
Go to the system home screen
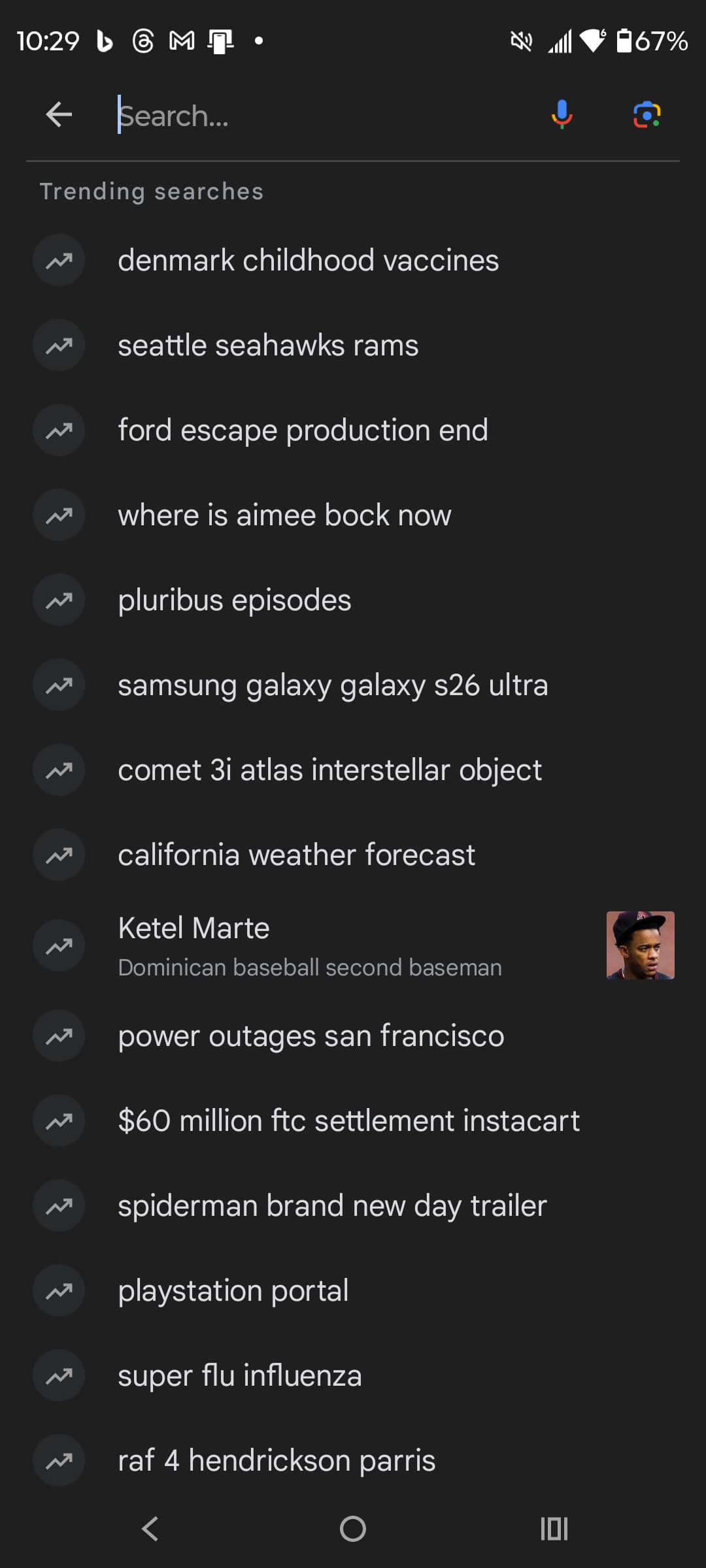(353, 1529)
